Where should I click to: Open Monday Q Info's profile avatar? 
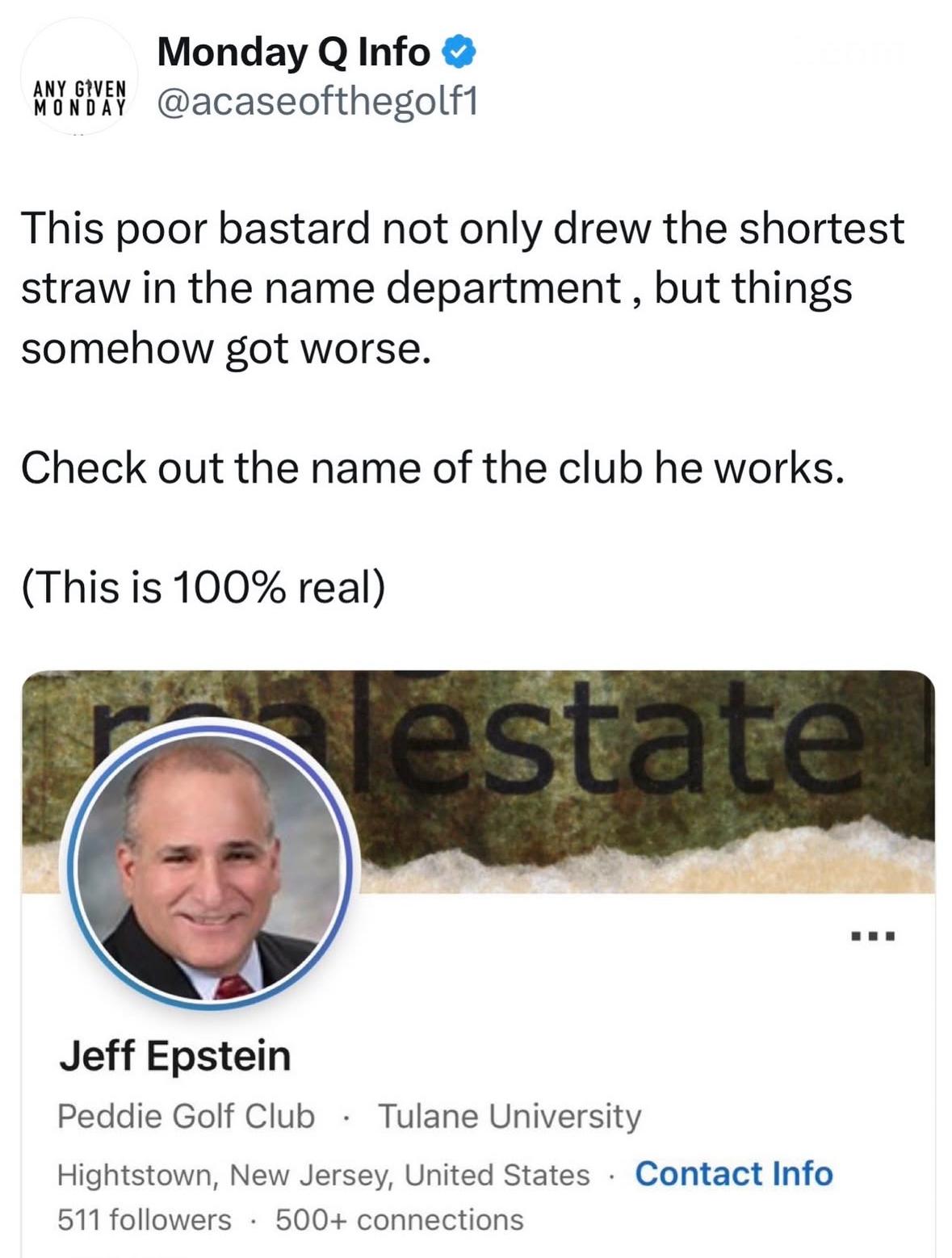pos(79,76)
